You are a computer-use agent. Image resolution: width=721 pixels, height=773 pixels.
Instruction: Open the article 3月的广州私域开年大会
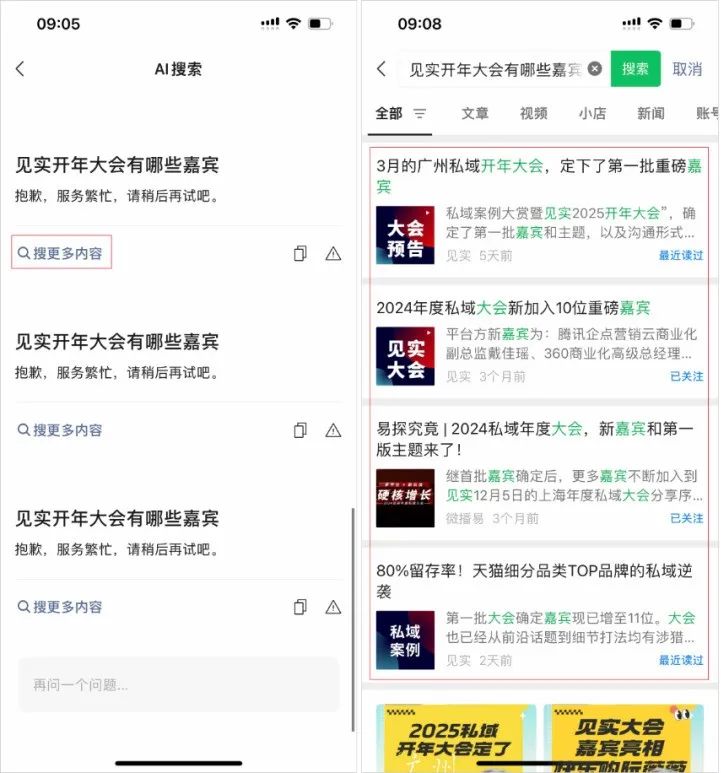(539, 176)
